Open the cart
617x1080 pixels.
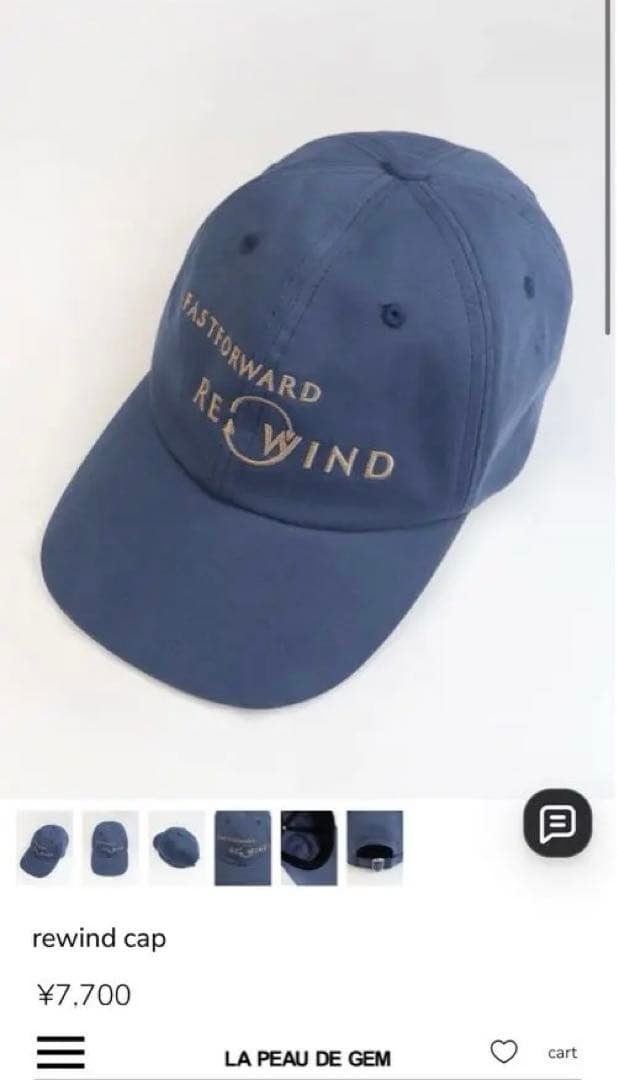[x=562, y=1052]
